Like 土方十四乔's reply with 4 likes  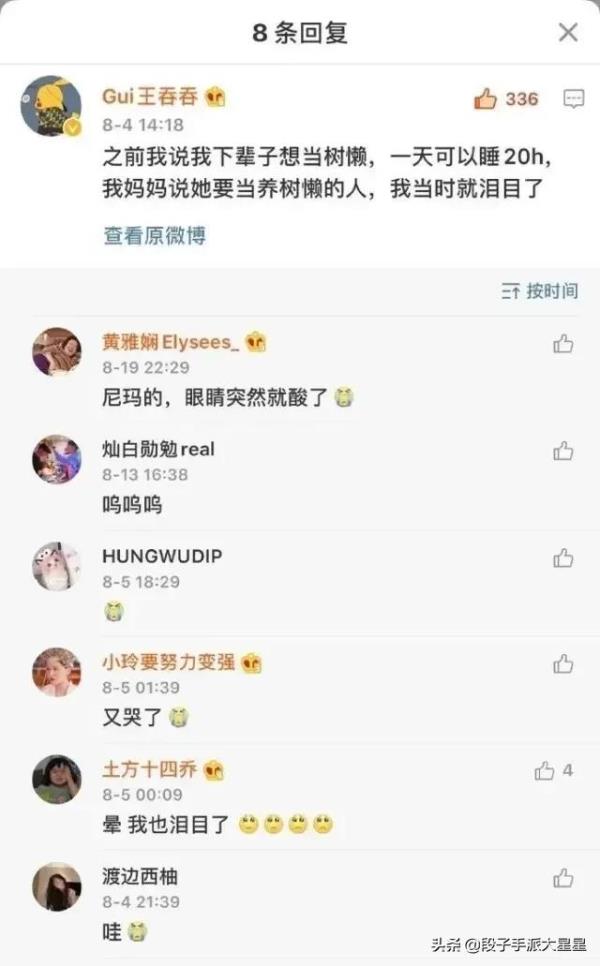tap(545, 771)
